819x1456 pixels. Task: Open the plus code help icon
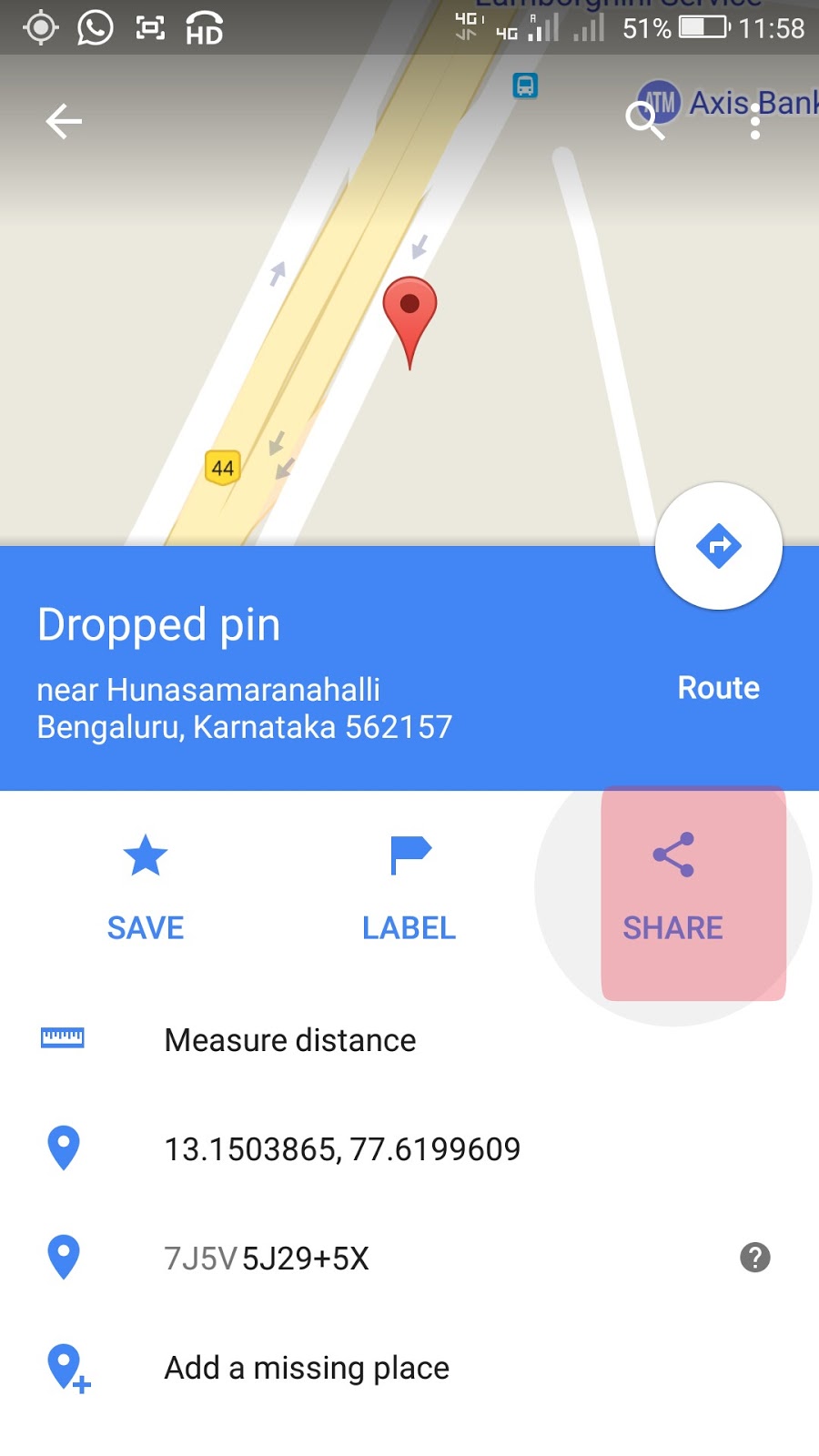pos(754,1258)
